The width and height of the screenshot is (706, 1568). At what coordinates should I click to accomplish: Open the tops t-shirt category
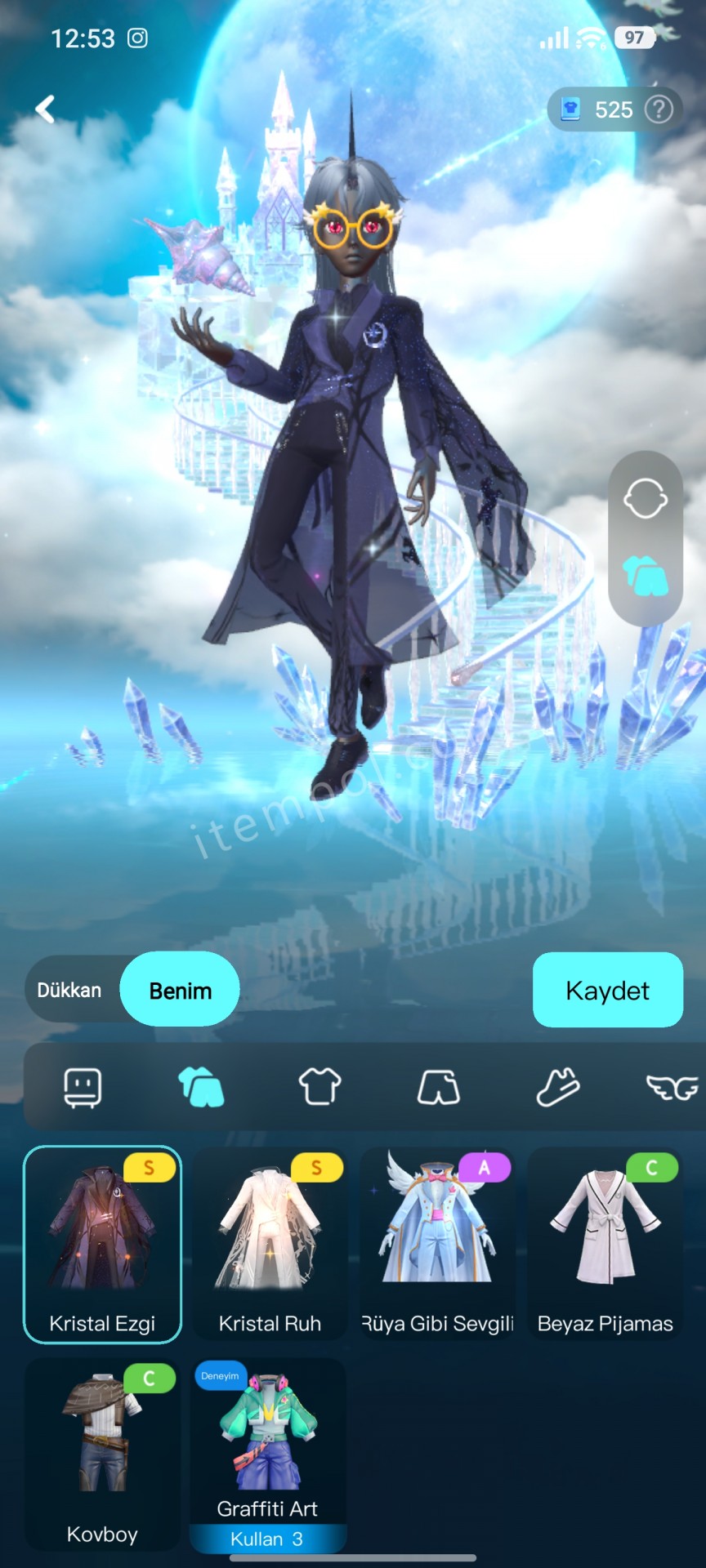tap(319, 1088)
